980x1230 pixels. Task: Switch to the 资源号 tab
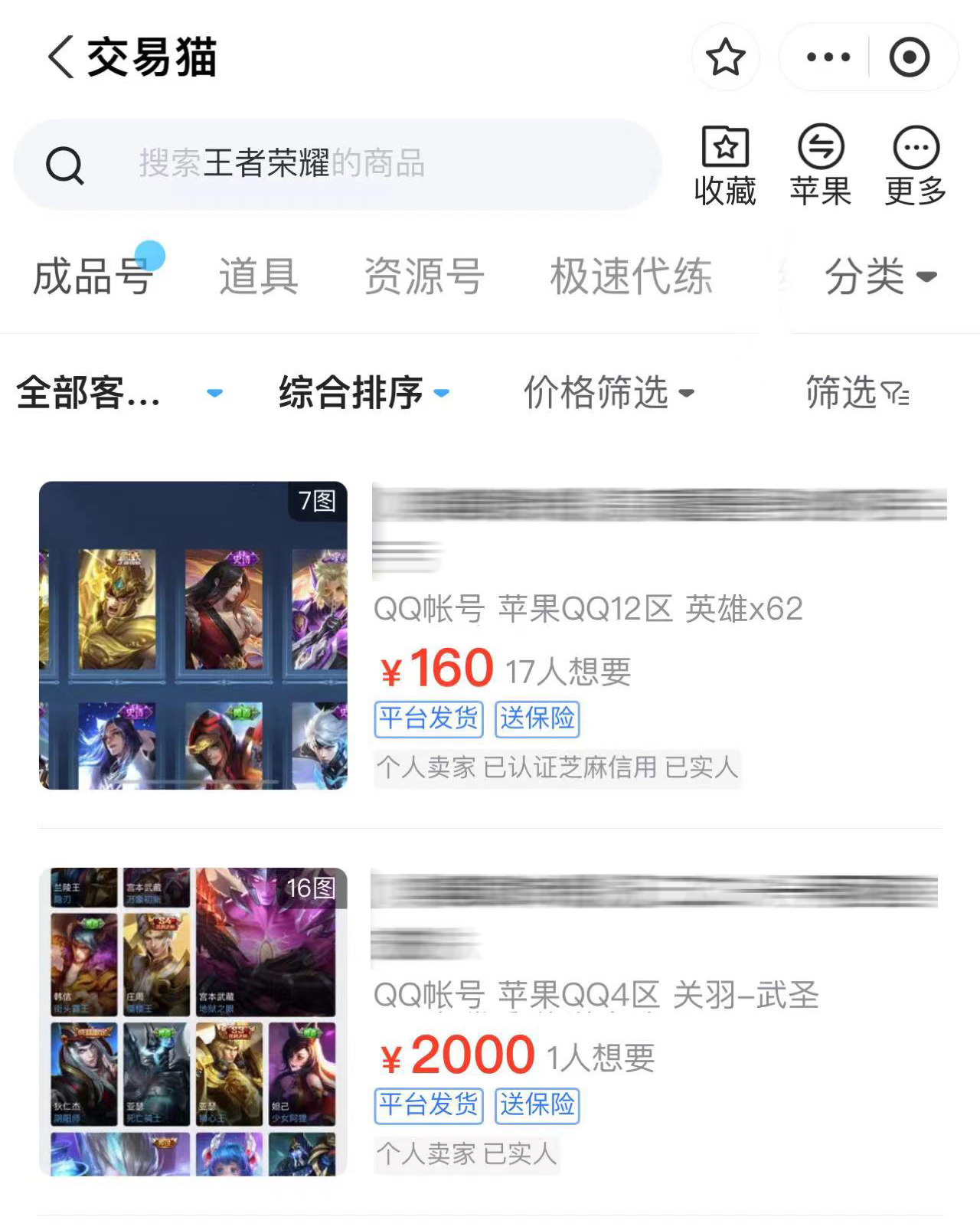coord(424,276)
